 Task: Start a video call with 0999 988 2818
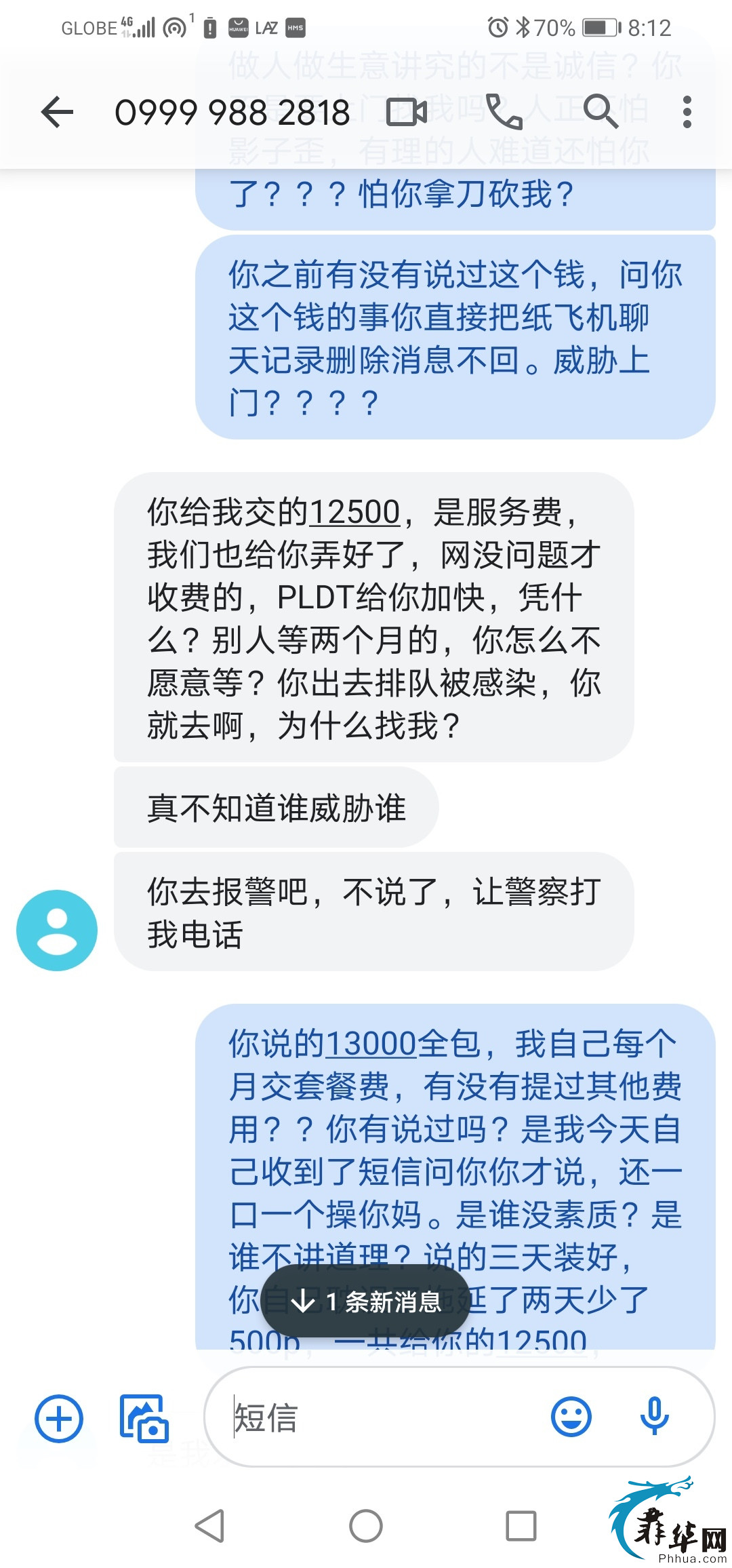pyautogui.click(x=406, y=112)
